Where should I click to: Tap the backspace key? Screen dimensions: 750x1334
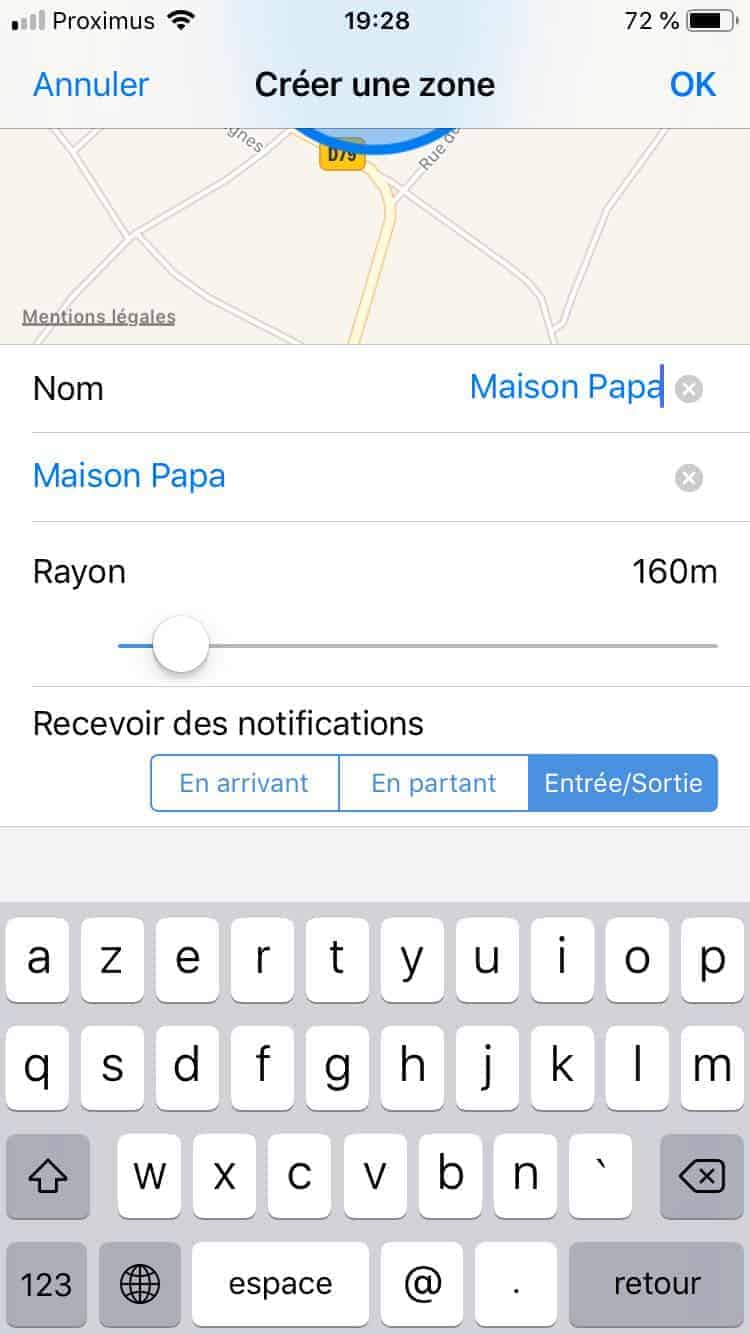click(702, 1177)
